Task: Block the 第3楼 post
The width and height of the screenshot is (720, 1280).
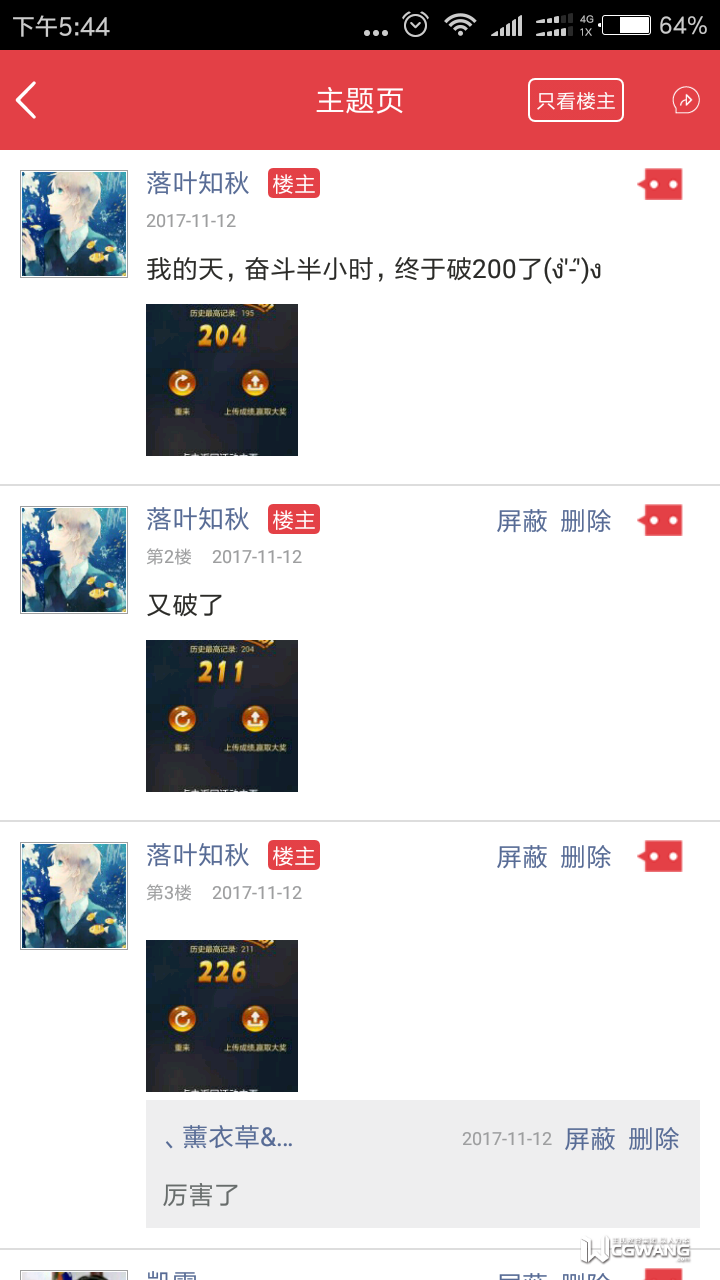Action: [522, 857]
